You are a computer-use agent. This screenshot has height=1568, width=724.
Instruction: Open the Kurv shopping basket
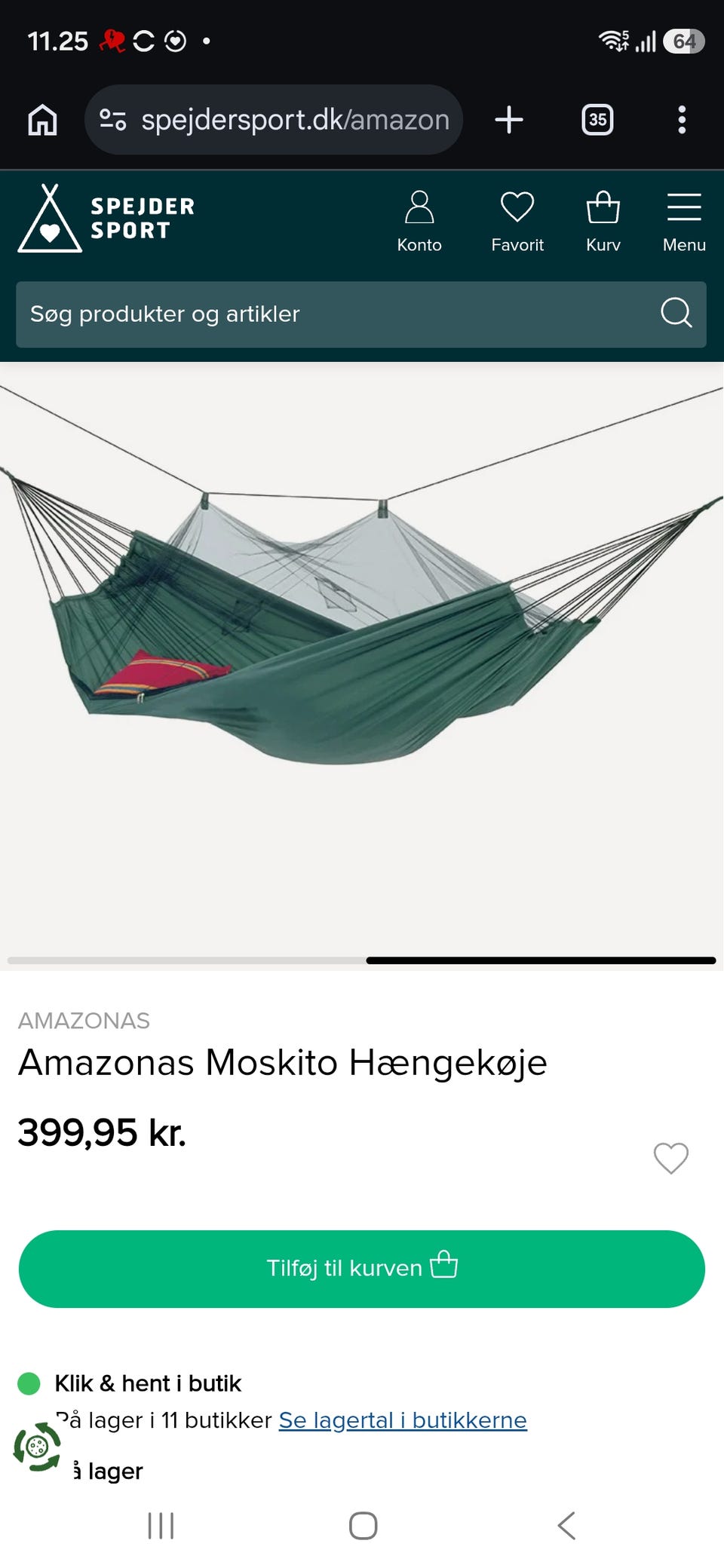tap(603, 222)
